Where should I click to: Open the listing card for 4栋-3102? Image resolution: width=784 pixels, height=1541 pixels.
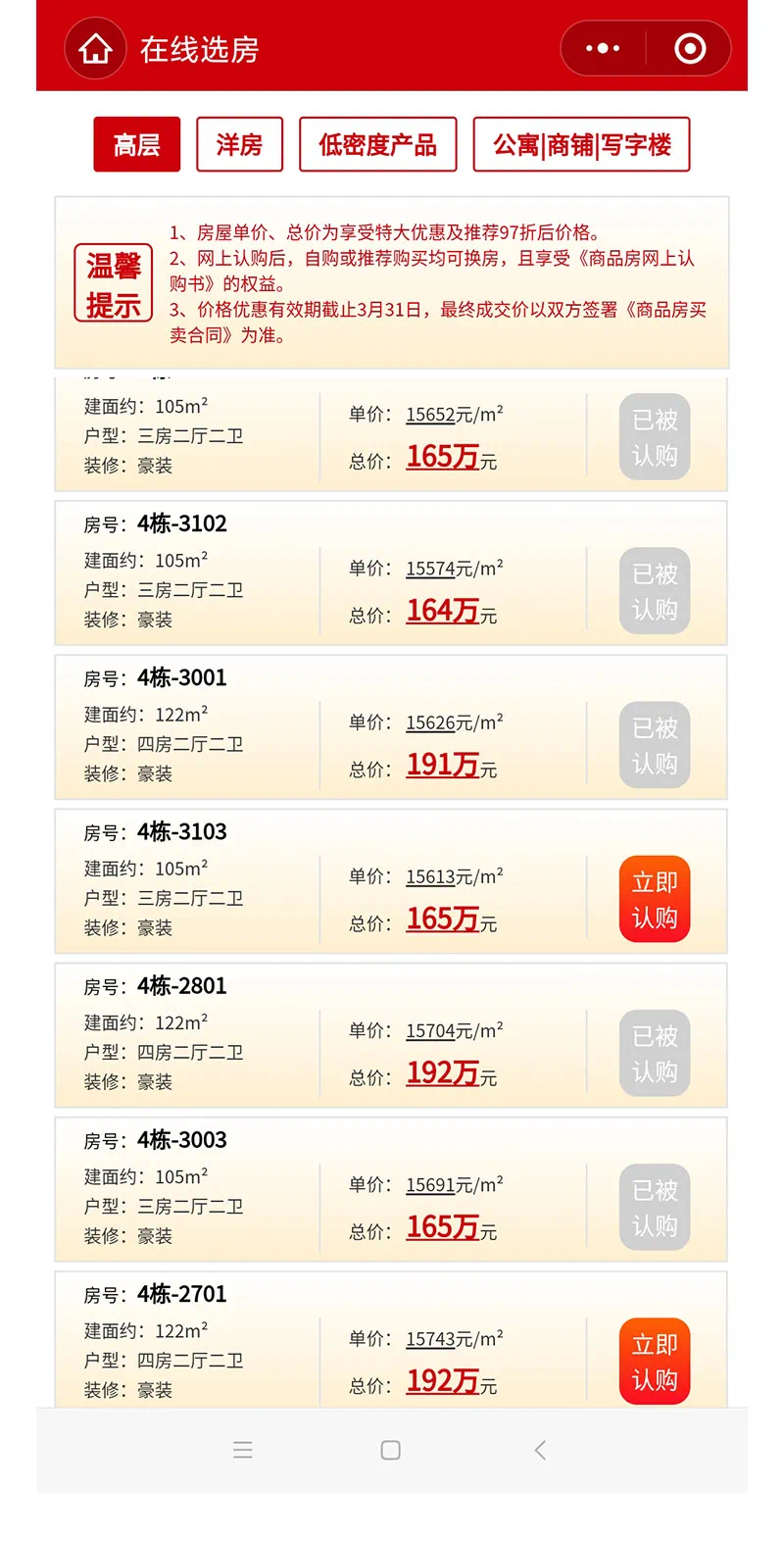click(x=391, y=573)
